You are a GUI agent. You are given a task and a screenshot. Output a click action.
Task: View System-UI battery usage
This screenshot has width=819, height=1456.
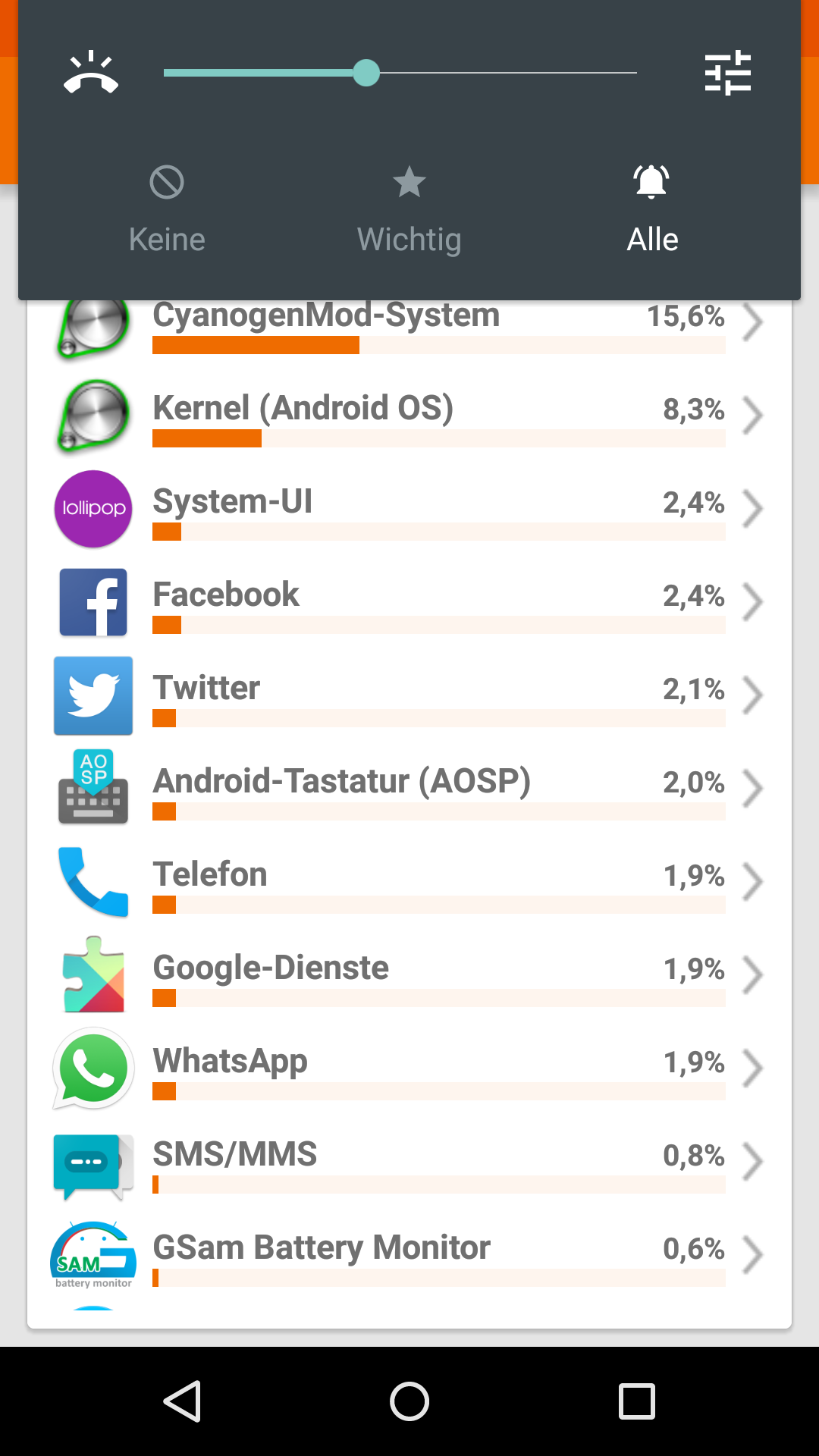[x=409, y=509]
